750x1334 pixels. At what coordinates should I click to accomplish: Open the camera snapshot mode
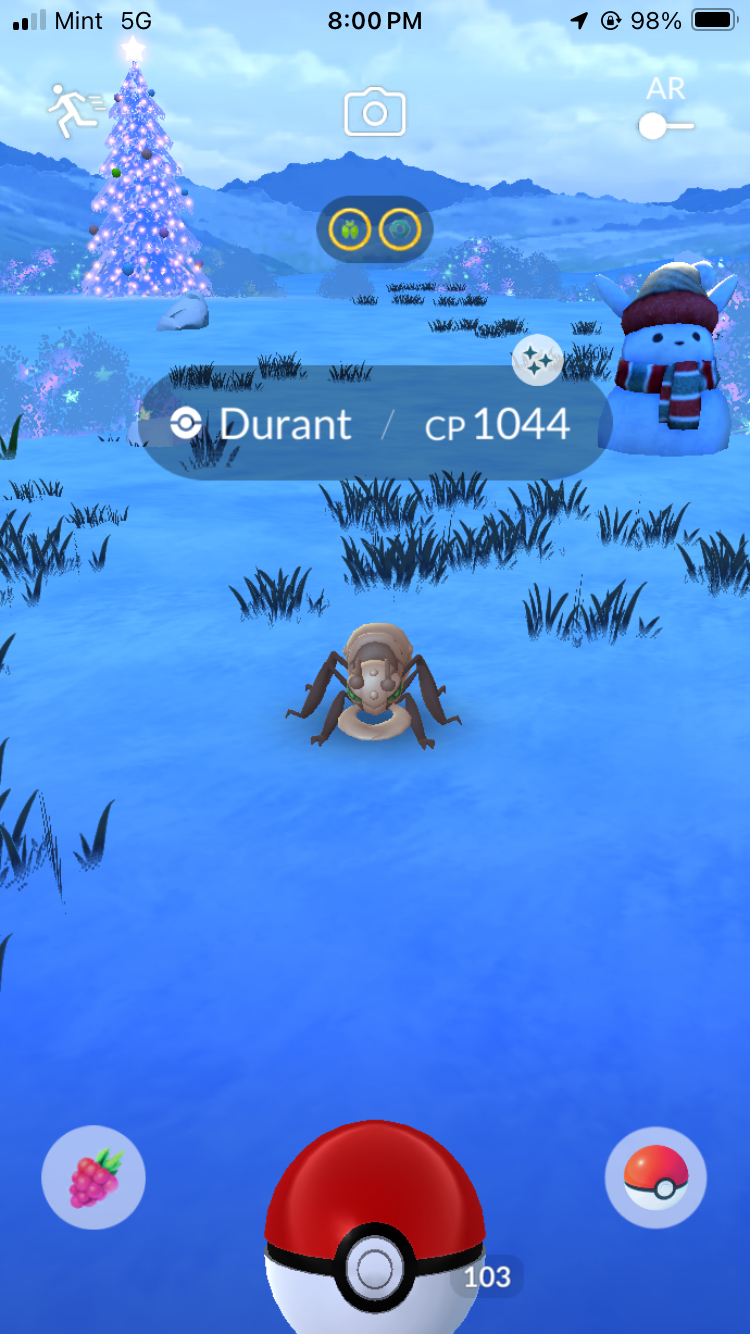pyautogui.click(x=375, y=113)
